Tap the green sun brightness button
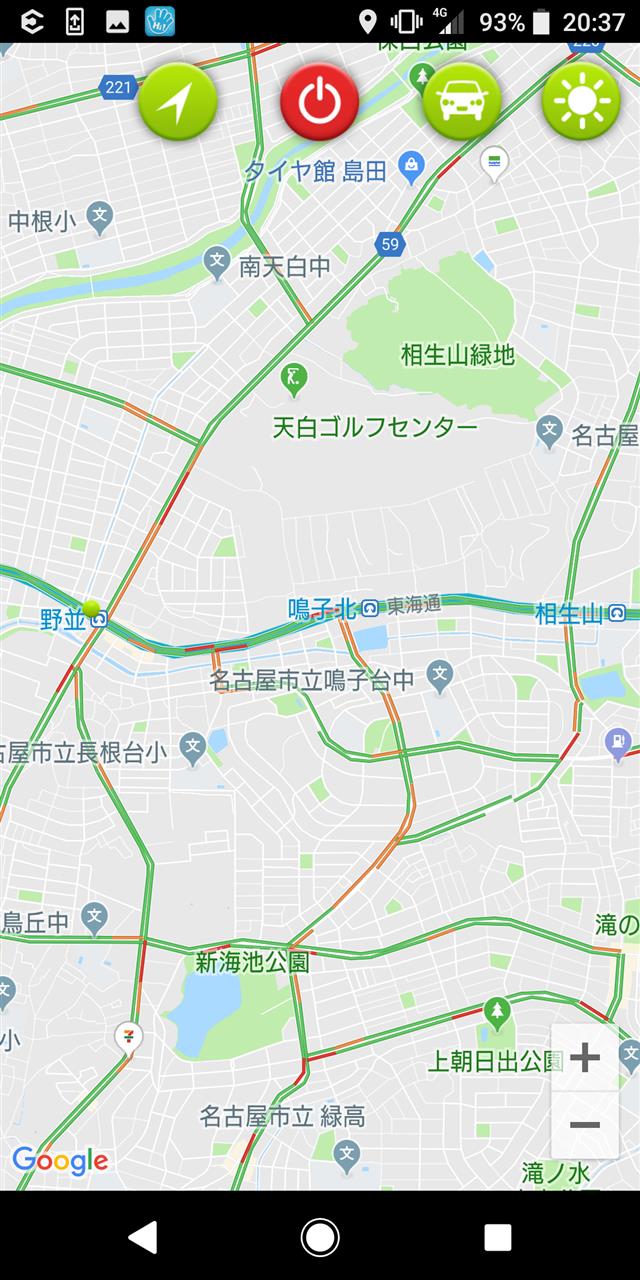 click(581, 101)
